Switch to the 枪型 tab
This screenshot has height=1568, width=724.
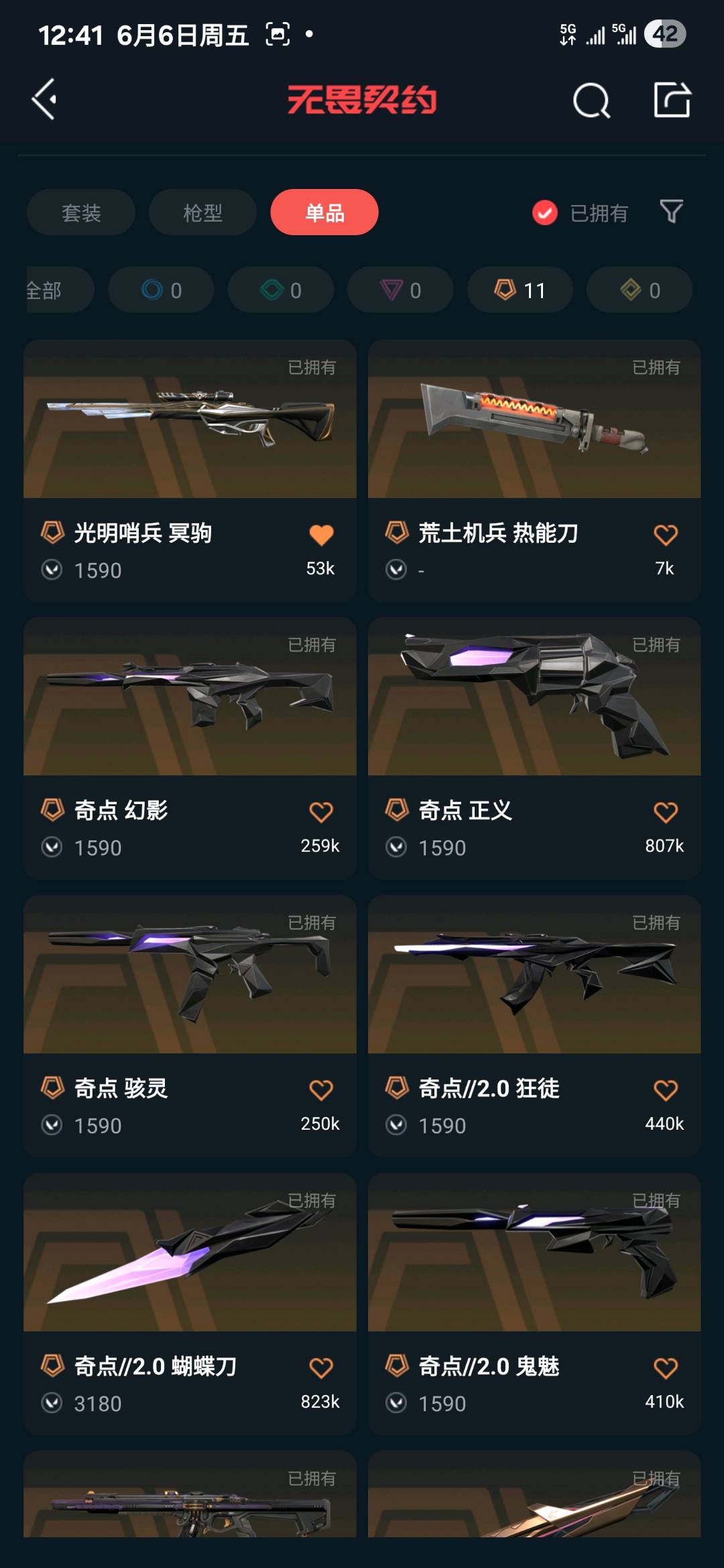point(202,212)
